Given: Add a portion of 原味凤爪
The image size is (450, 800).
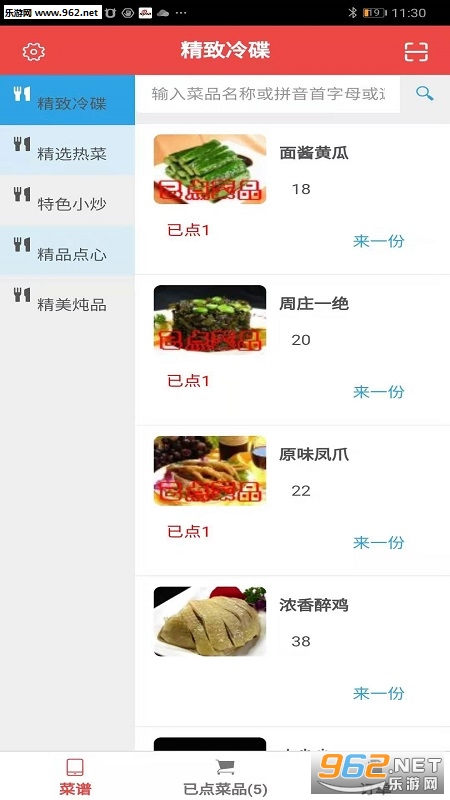Looking at the screenshot, I should click(379, 542).
